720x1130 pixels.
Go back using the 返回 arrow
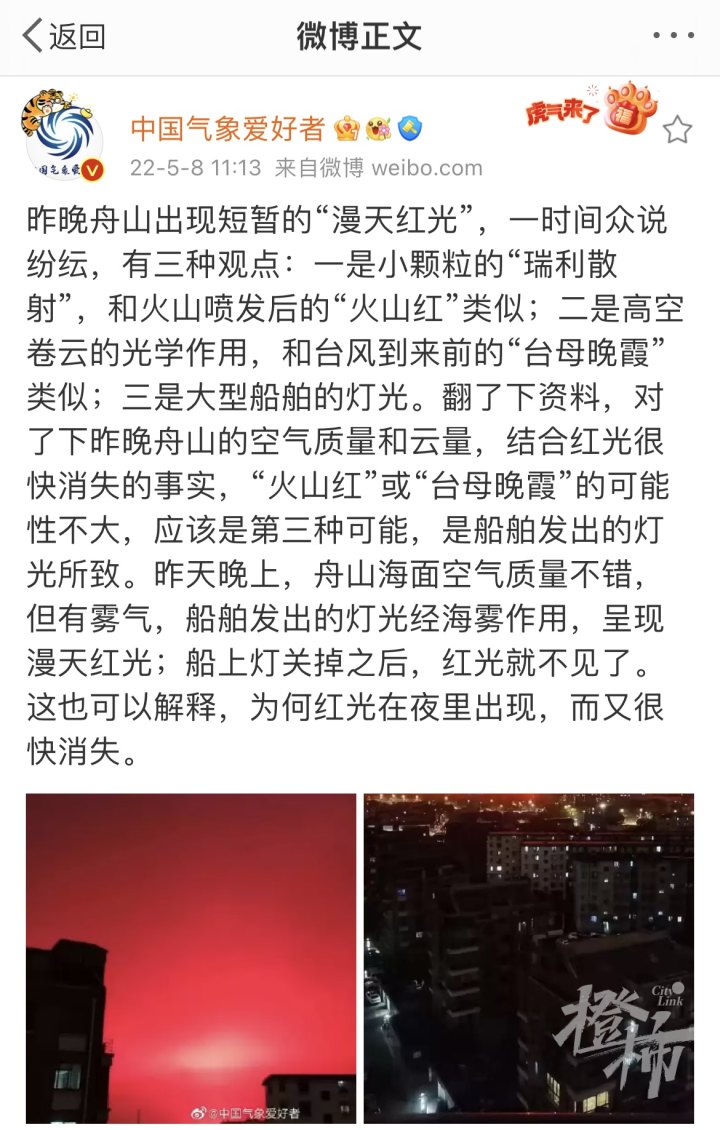pos(62,36)
